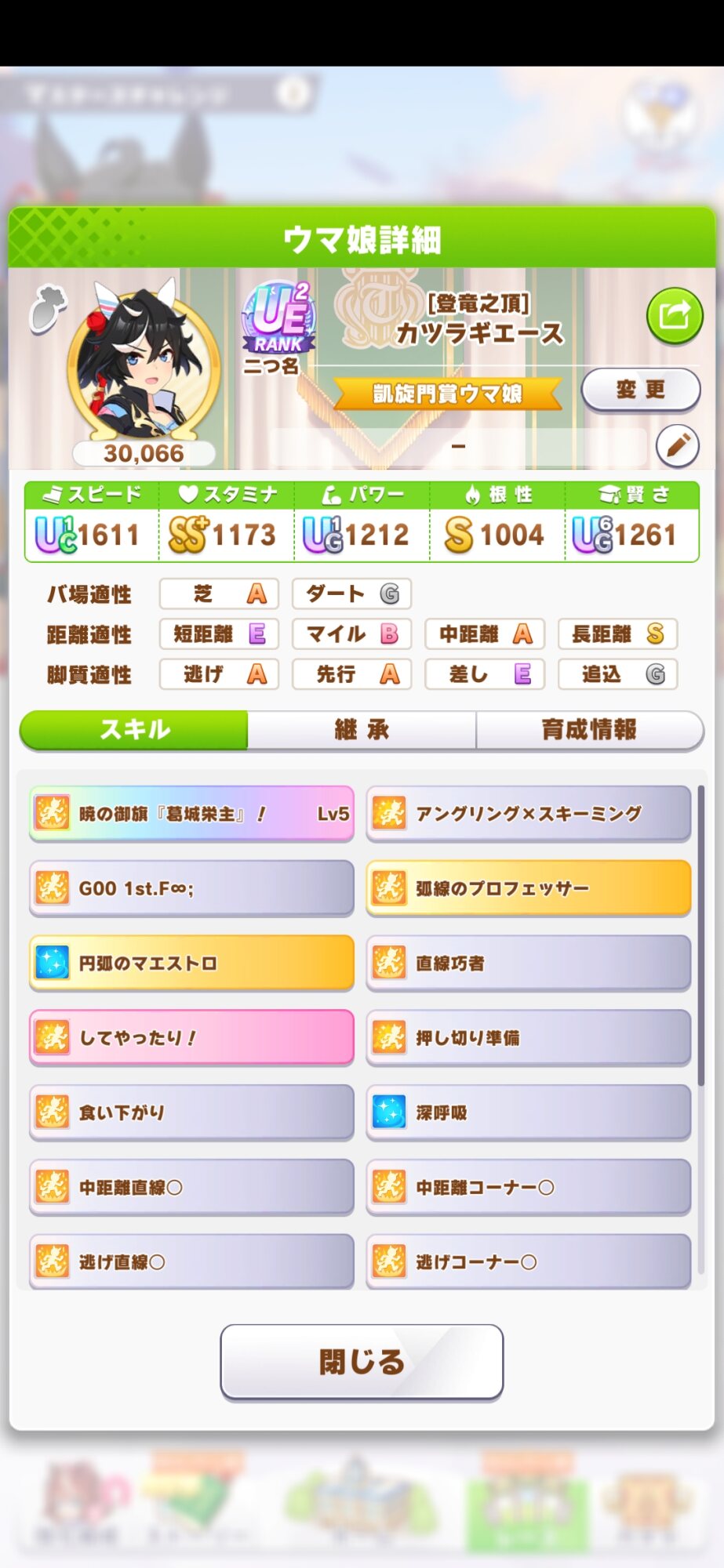Show the 食い下がり skill details
The height and width of the screenshot is (1568, 724).
pyautogui.click(x=191, y=1112)
